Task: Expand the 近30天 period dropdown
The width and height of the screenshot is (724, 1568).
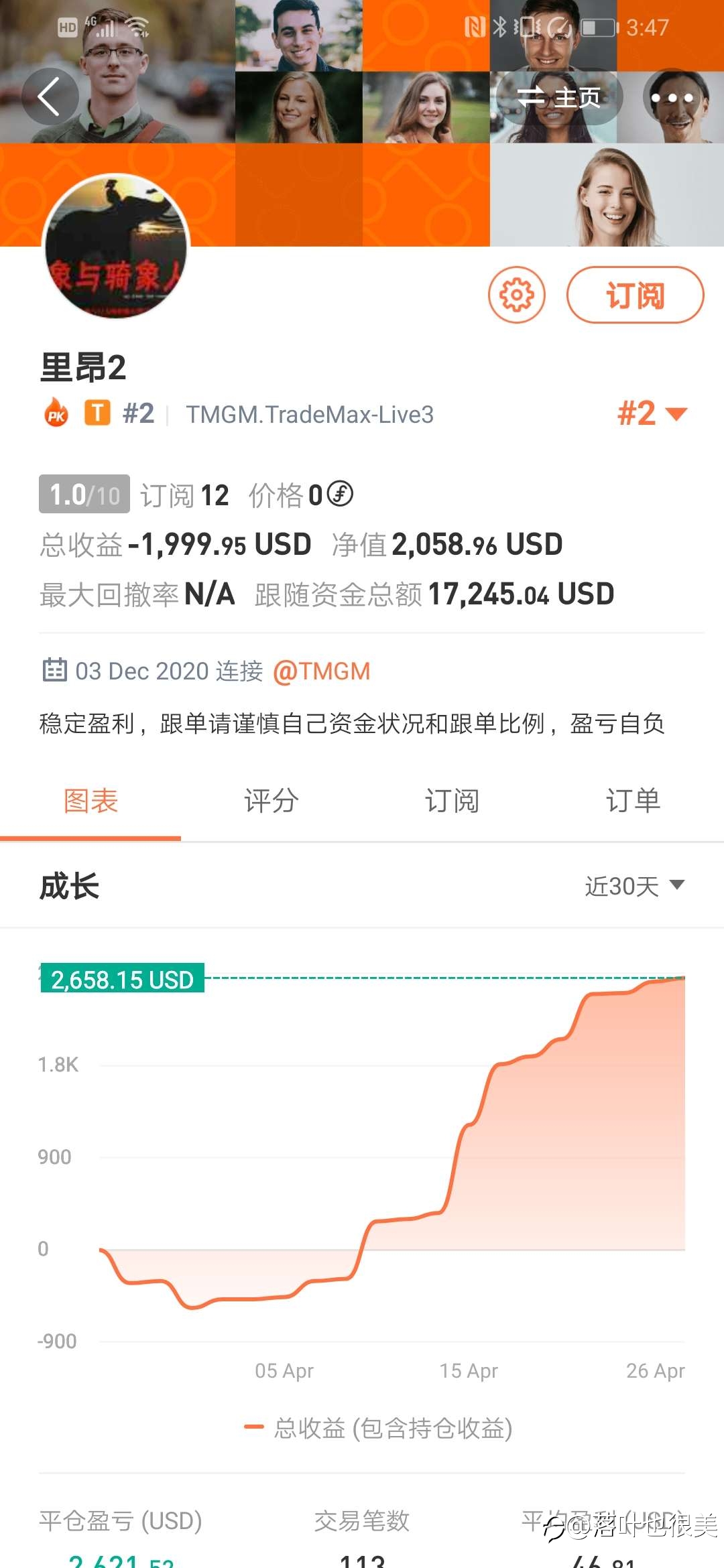Action: (x=635, y=887)
